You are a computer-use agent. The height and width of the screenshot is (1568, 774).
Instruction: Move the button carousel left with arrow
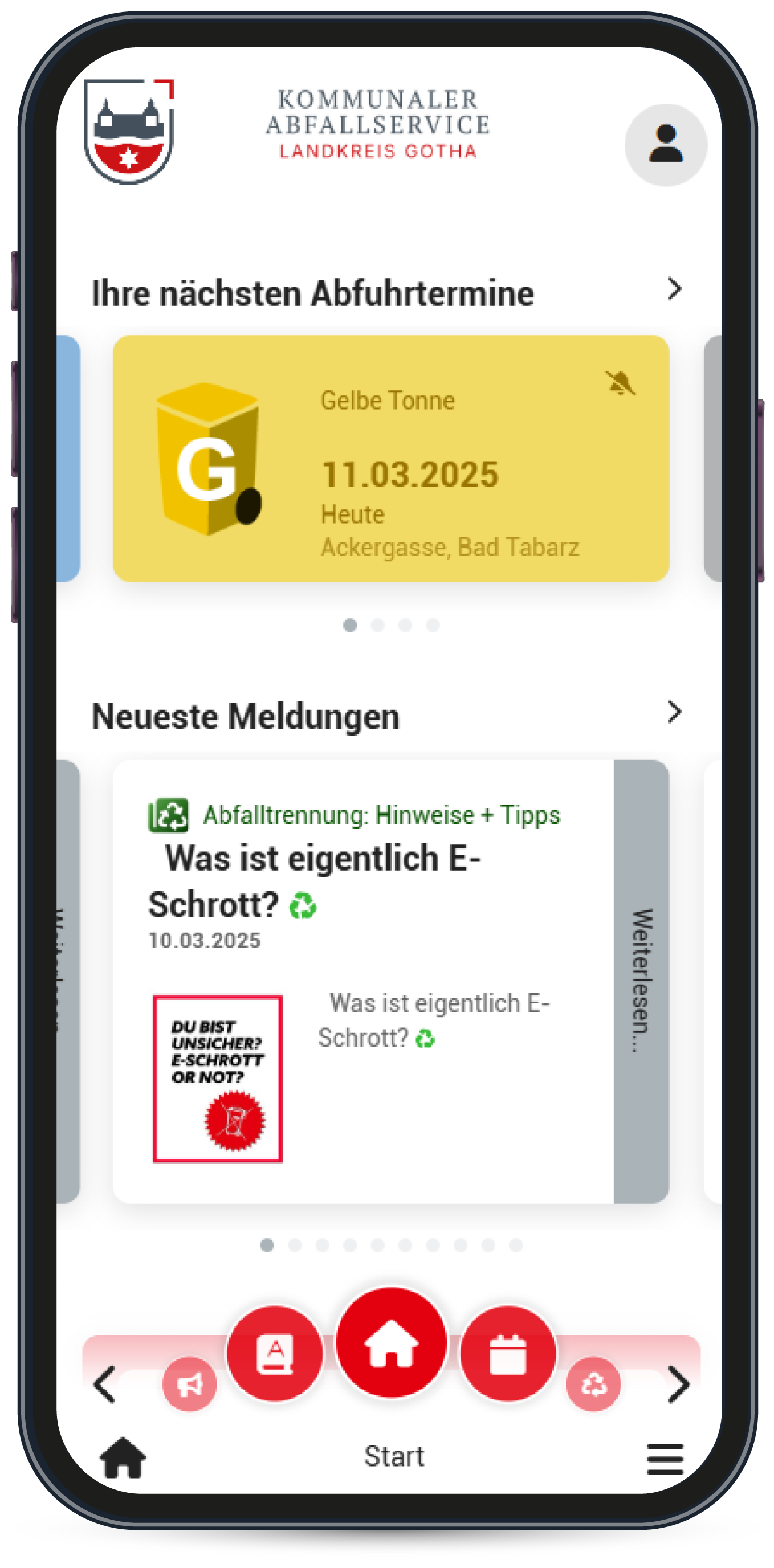point(105,1385)
